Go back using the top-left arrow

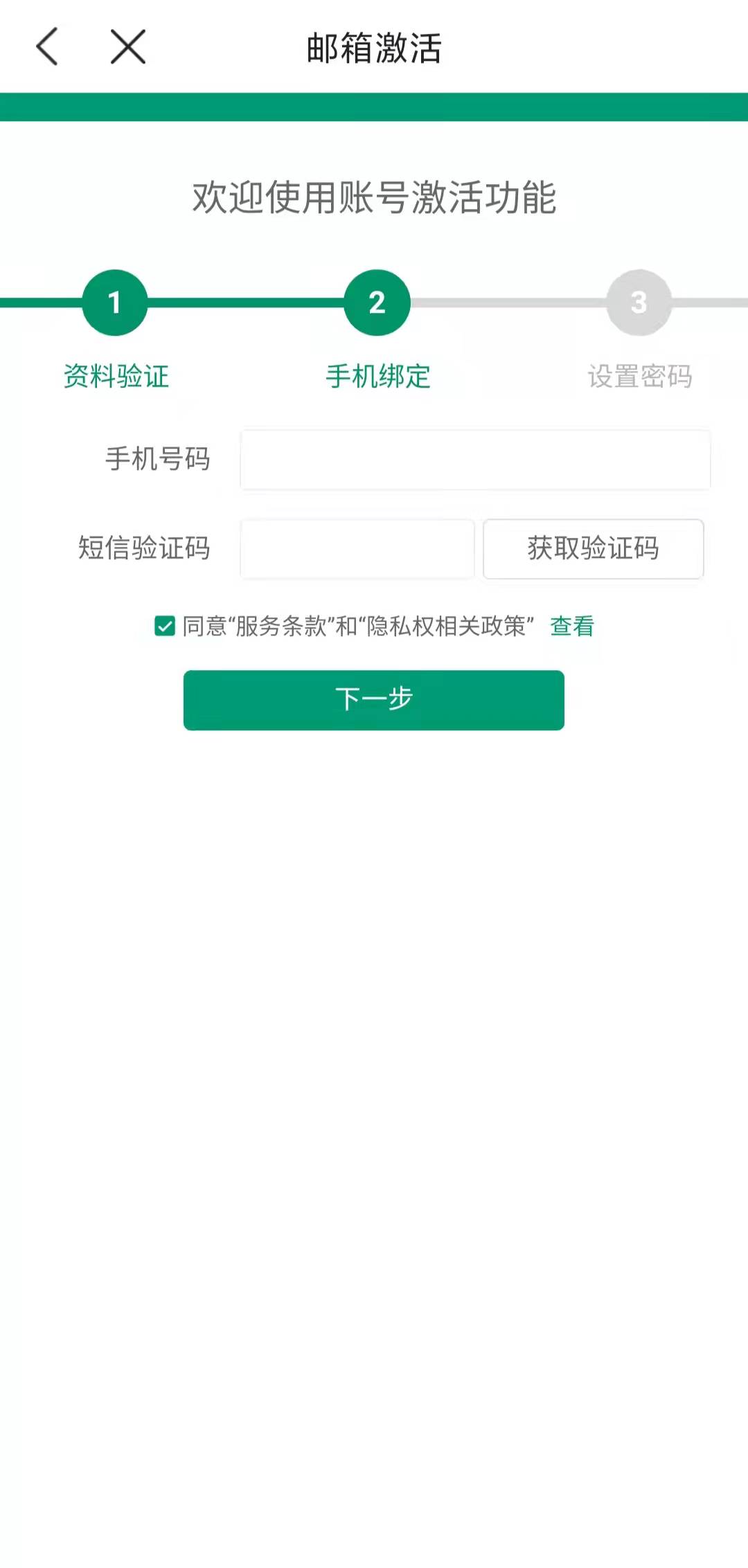click(x=47, y=47)
